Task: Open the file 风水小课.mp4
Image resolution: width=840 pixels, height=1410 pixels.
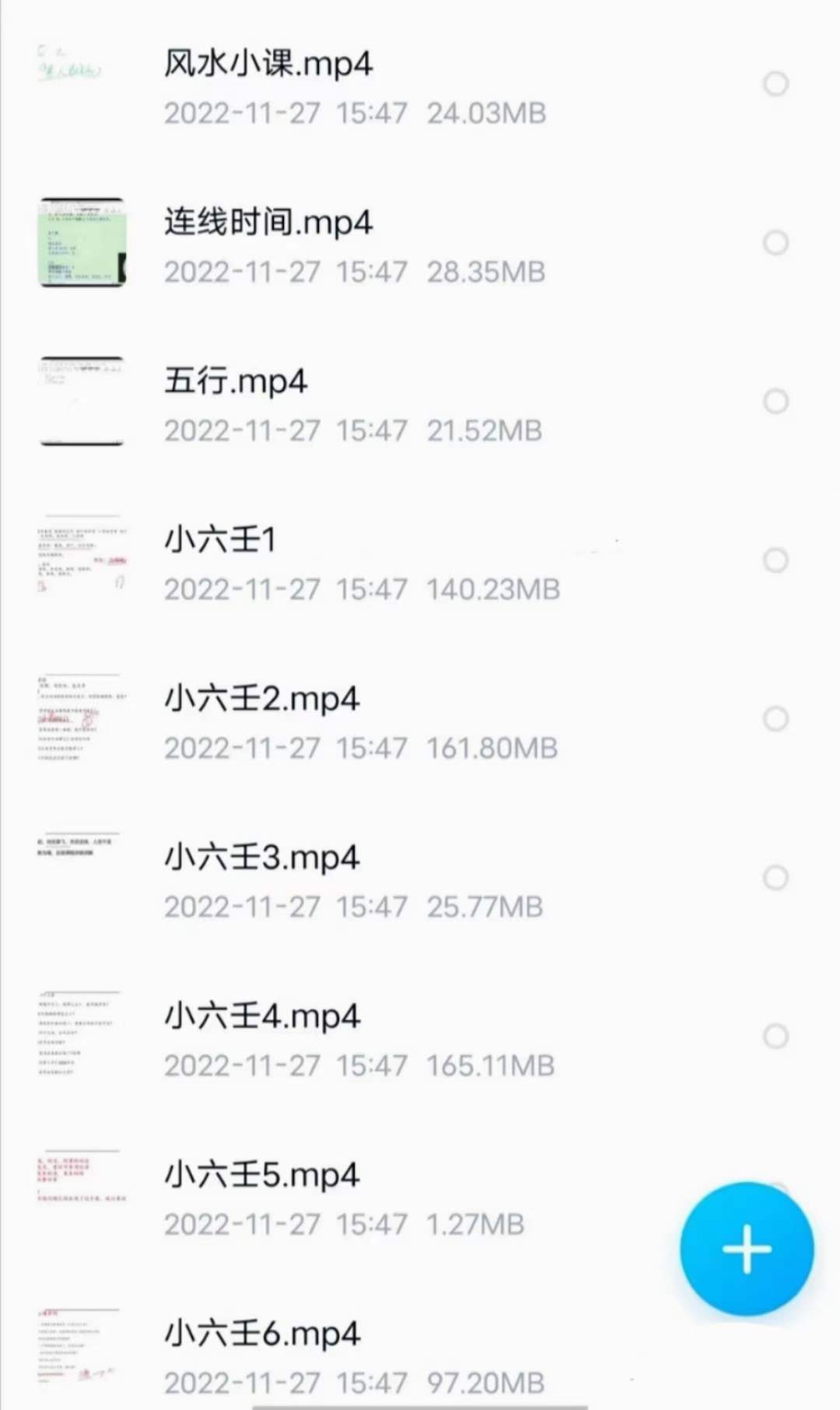Action: point(268,65)
